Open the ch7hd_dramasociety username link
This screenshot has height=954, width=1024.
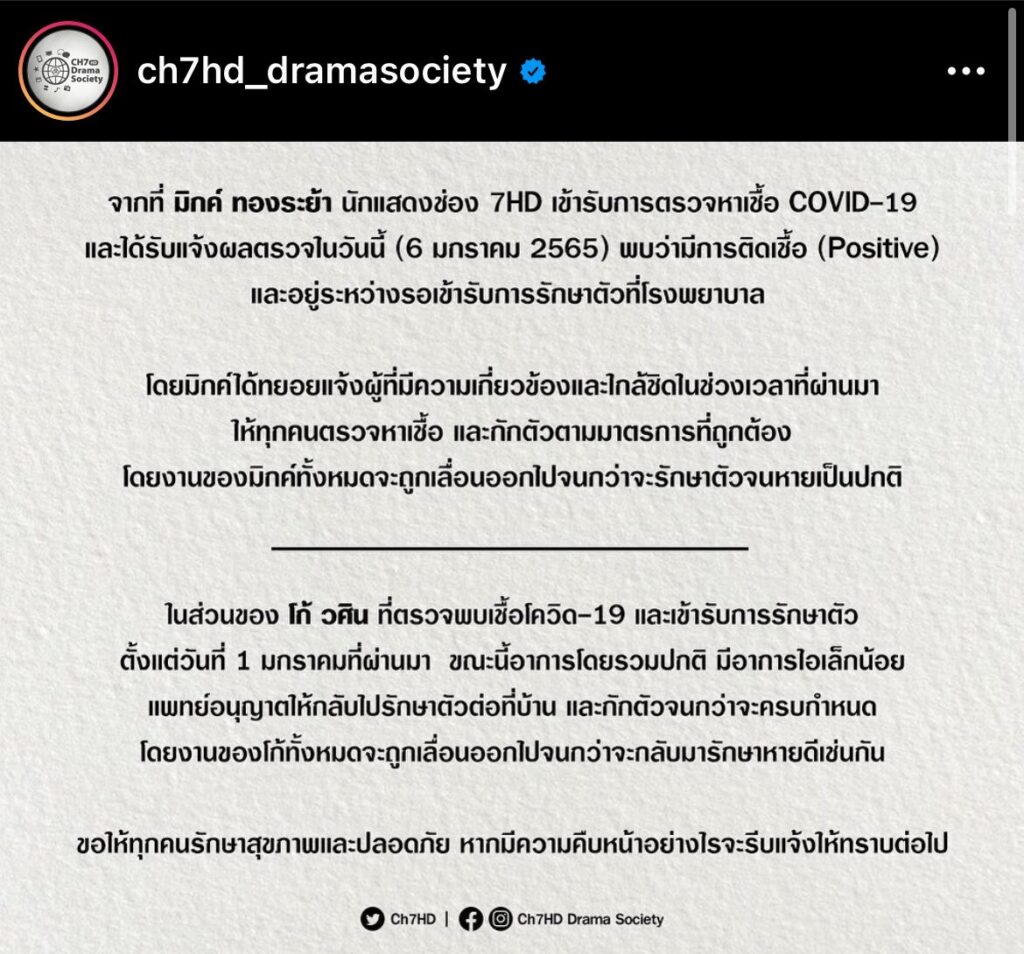[321, 71]
